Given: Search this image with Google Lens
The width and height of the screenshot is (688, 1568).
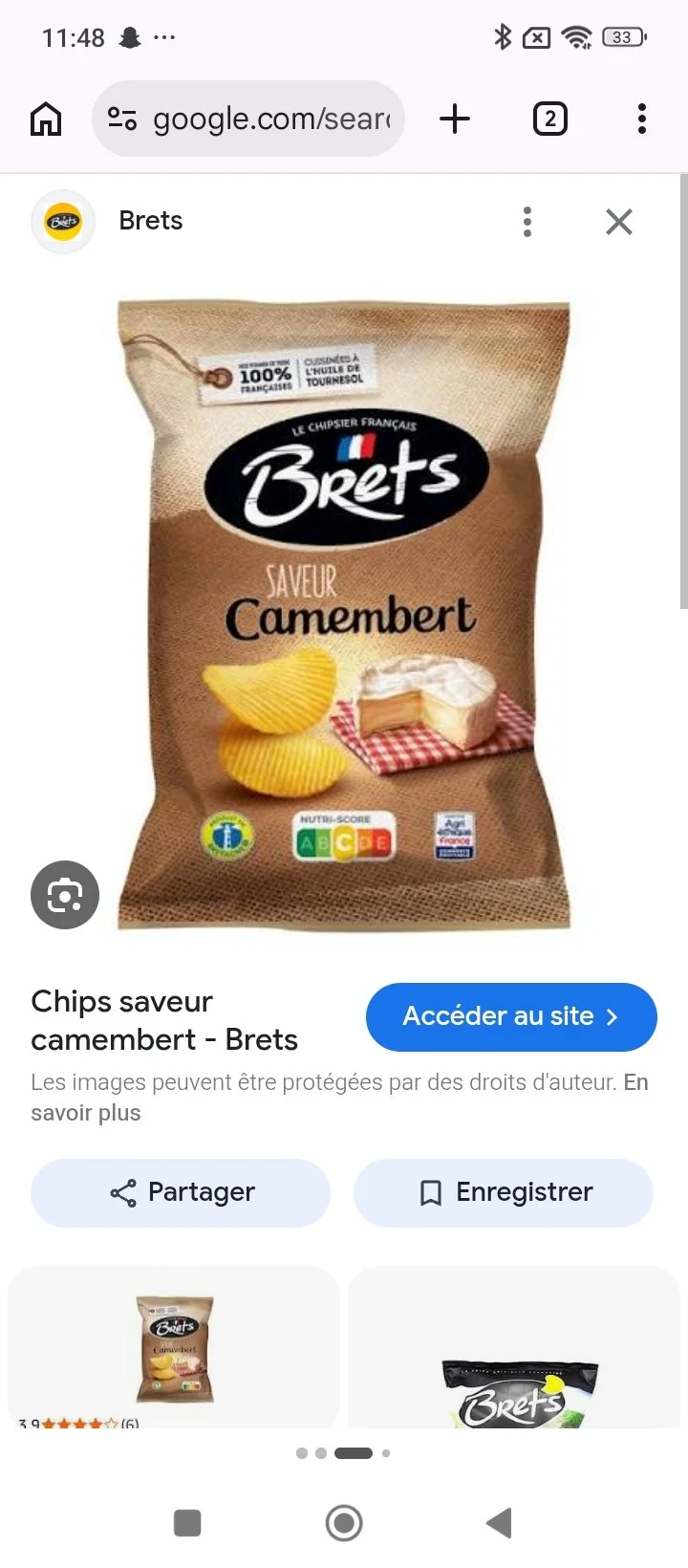Looking at the screenshot, I should tap(65, 895).
